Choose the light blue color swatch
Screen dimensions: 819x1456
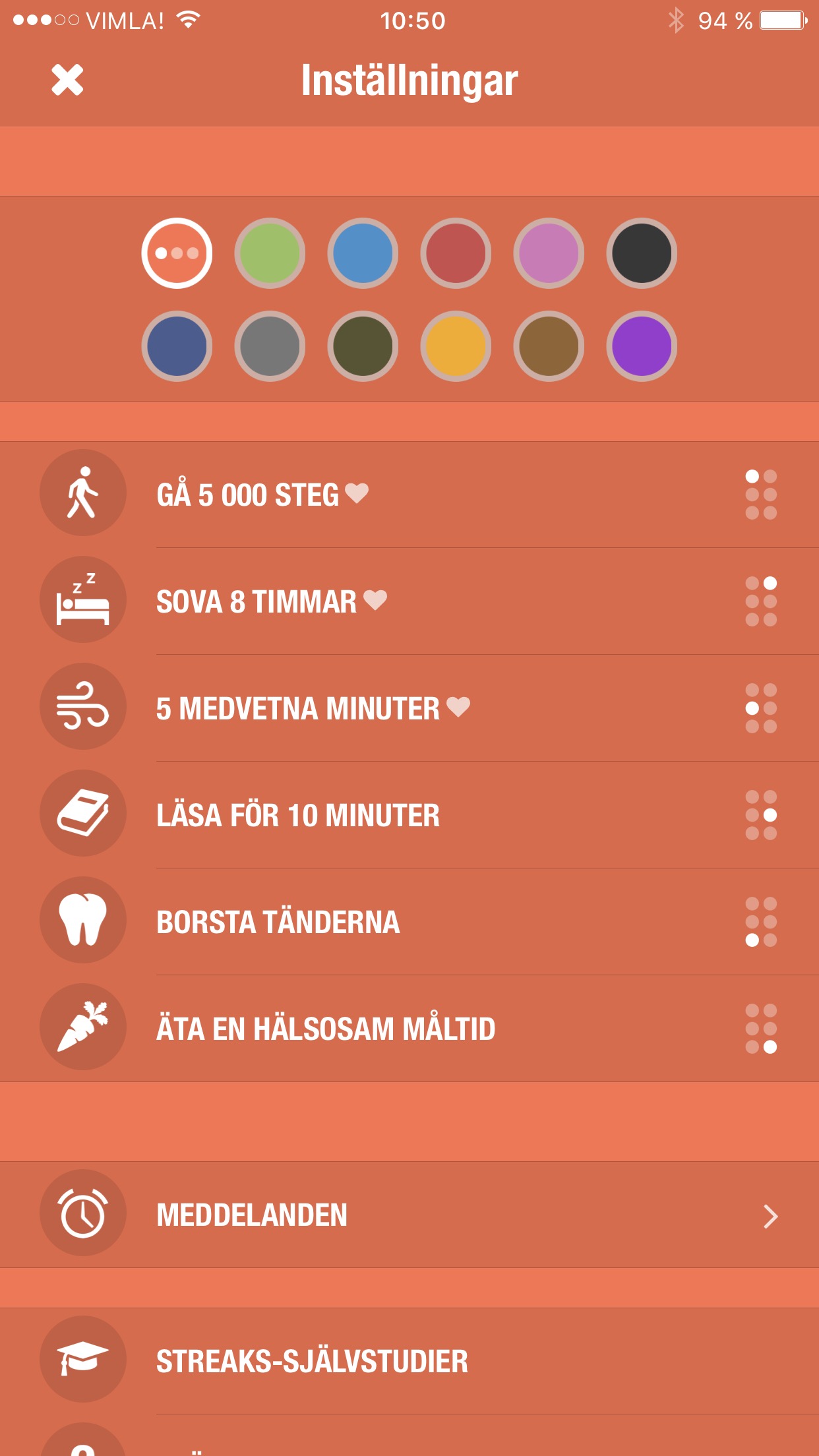pyautogui.click(x=363, y=253)
